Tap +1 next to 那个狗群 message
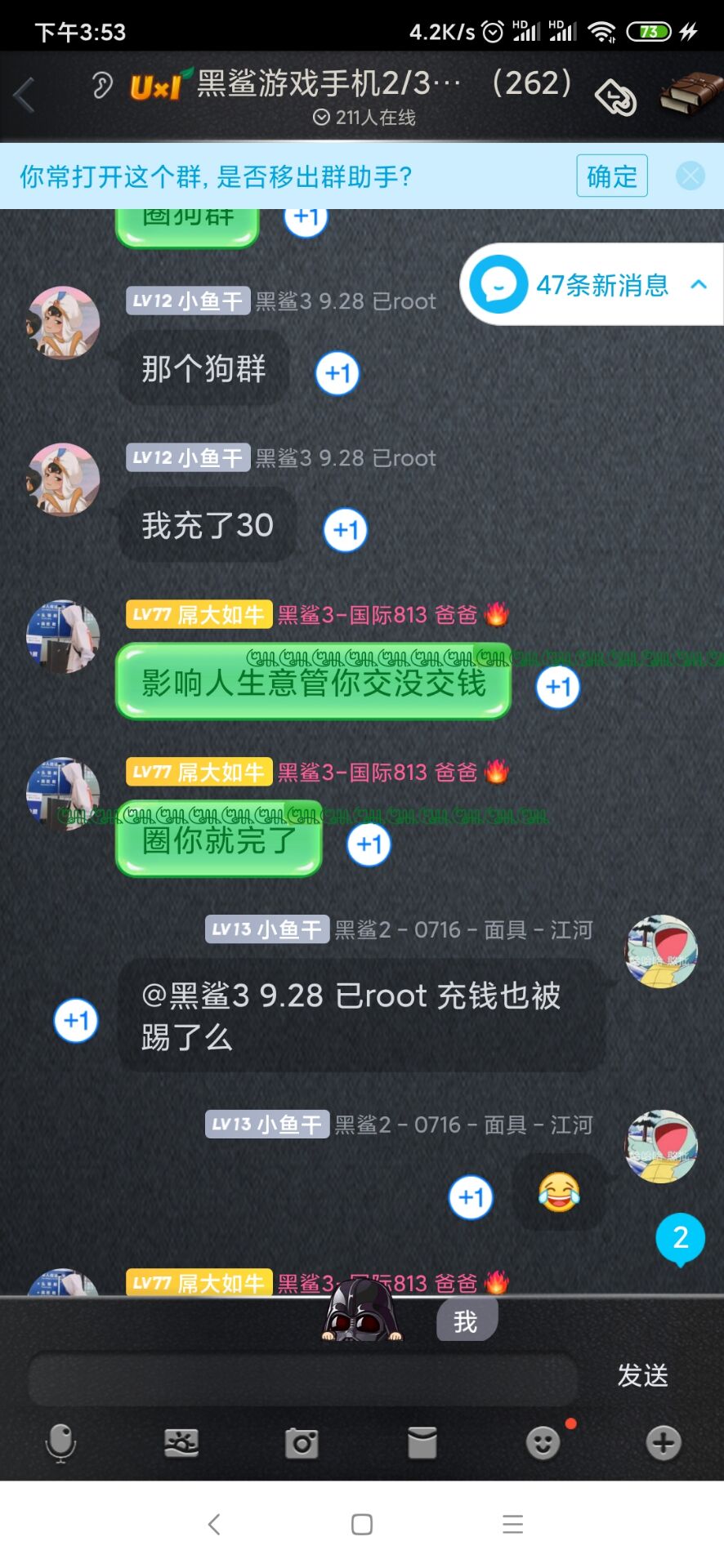This screenshot has height=1568, width=724. (337, 373)
